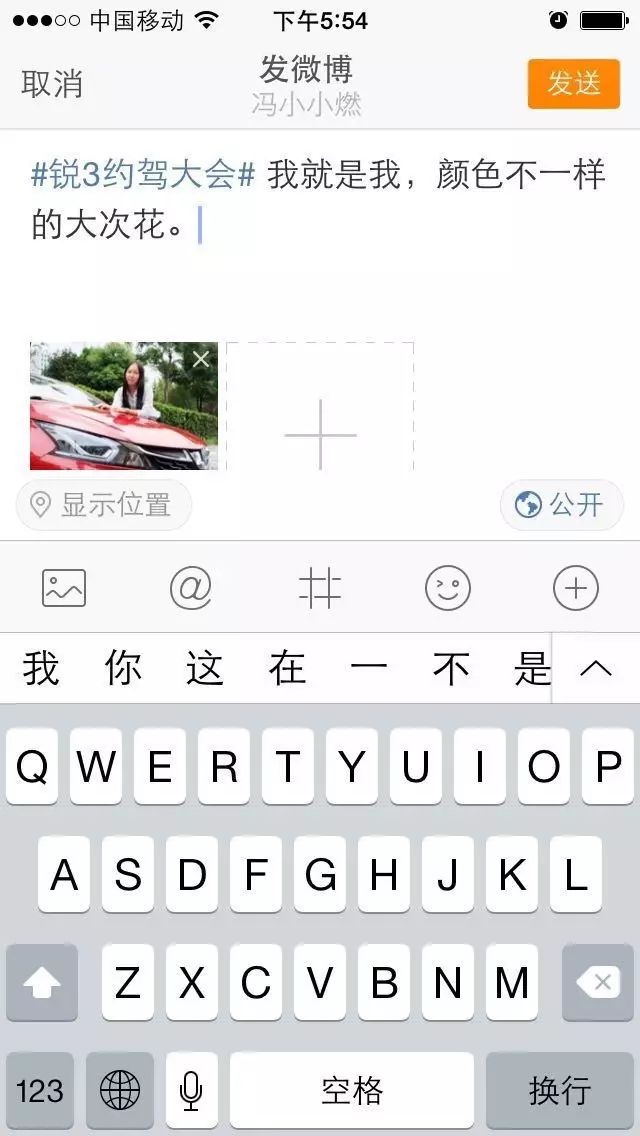Insert a topic with the hashtag icon

click(320, 588)
